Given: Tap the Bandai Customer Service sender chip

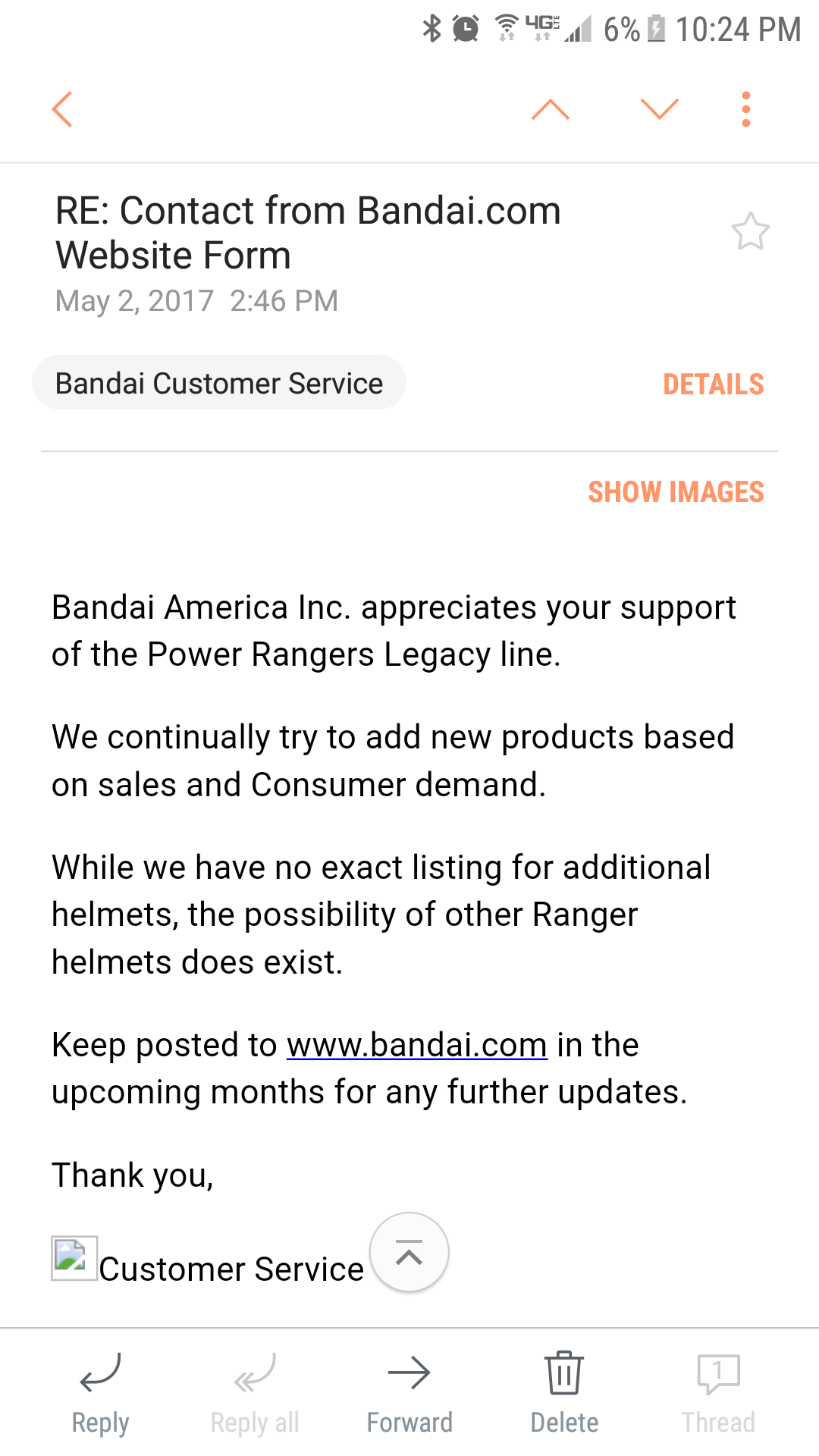Looking at the screenshot, I should click(219, 383).
